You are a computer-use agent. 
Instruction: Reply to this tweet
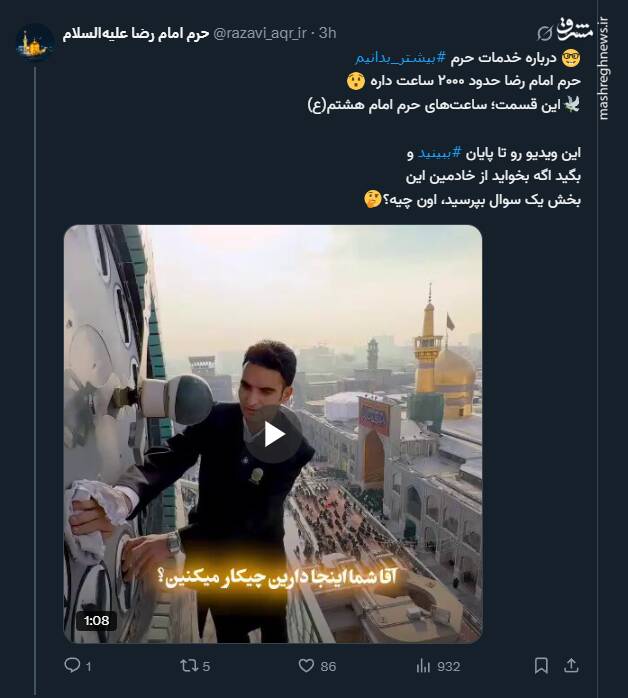click(x=72, y=665)
